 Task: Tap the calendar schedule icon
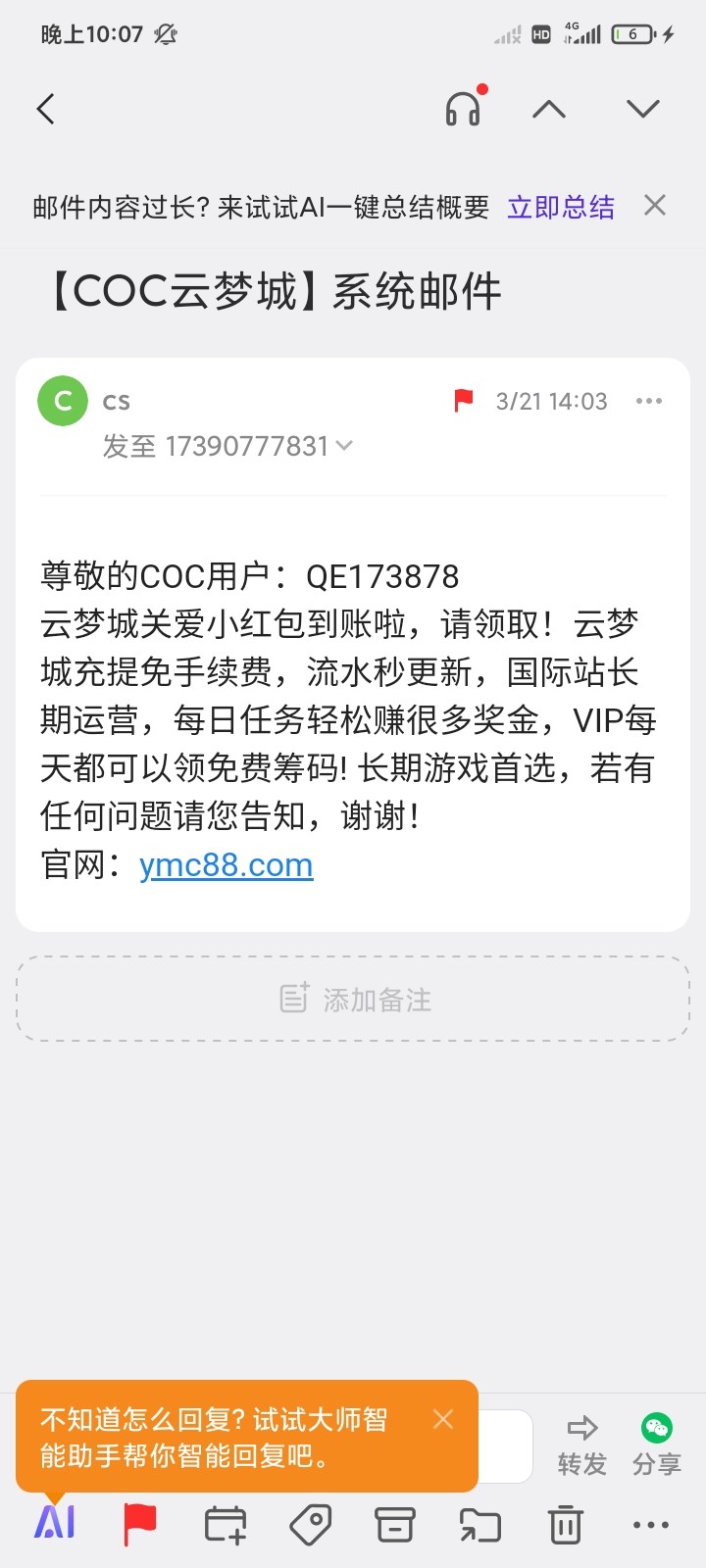225,1525
